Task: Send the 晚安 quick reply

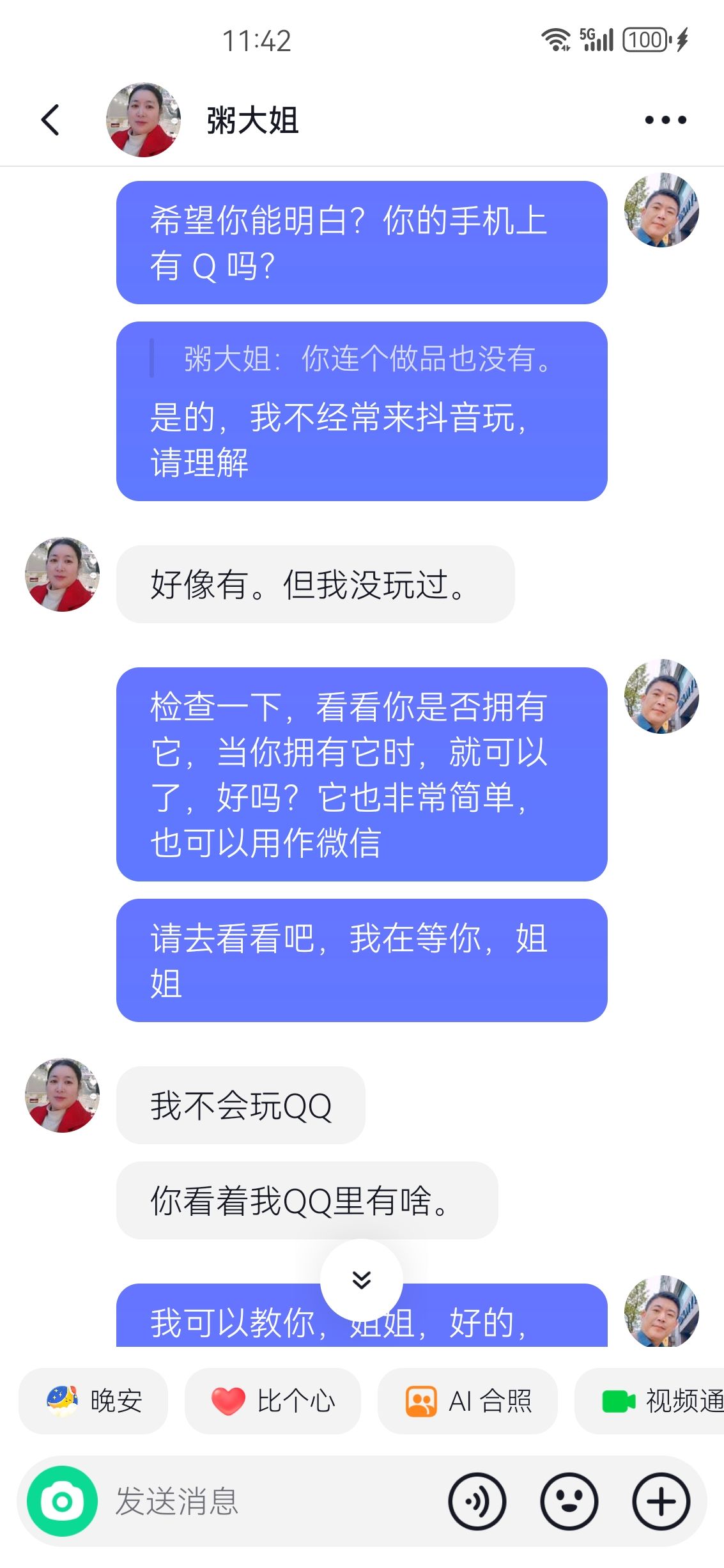Action: [x=94, y=1401]
